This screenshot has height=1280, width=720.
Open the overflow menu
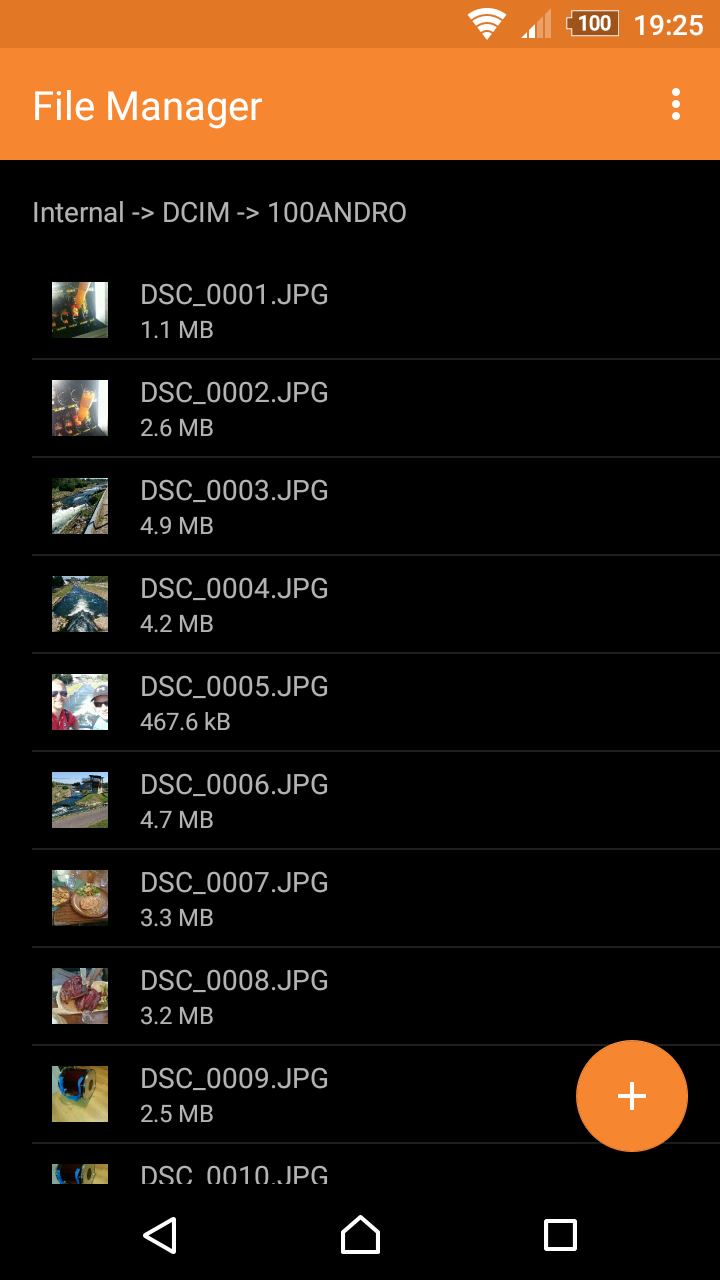(676, 104)
